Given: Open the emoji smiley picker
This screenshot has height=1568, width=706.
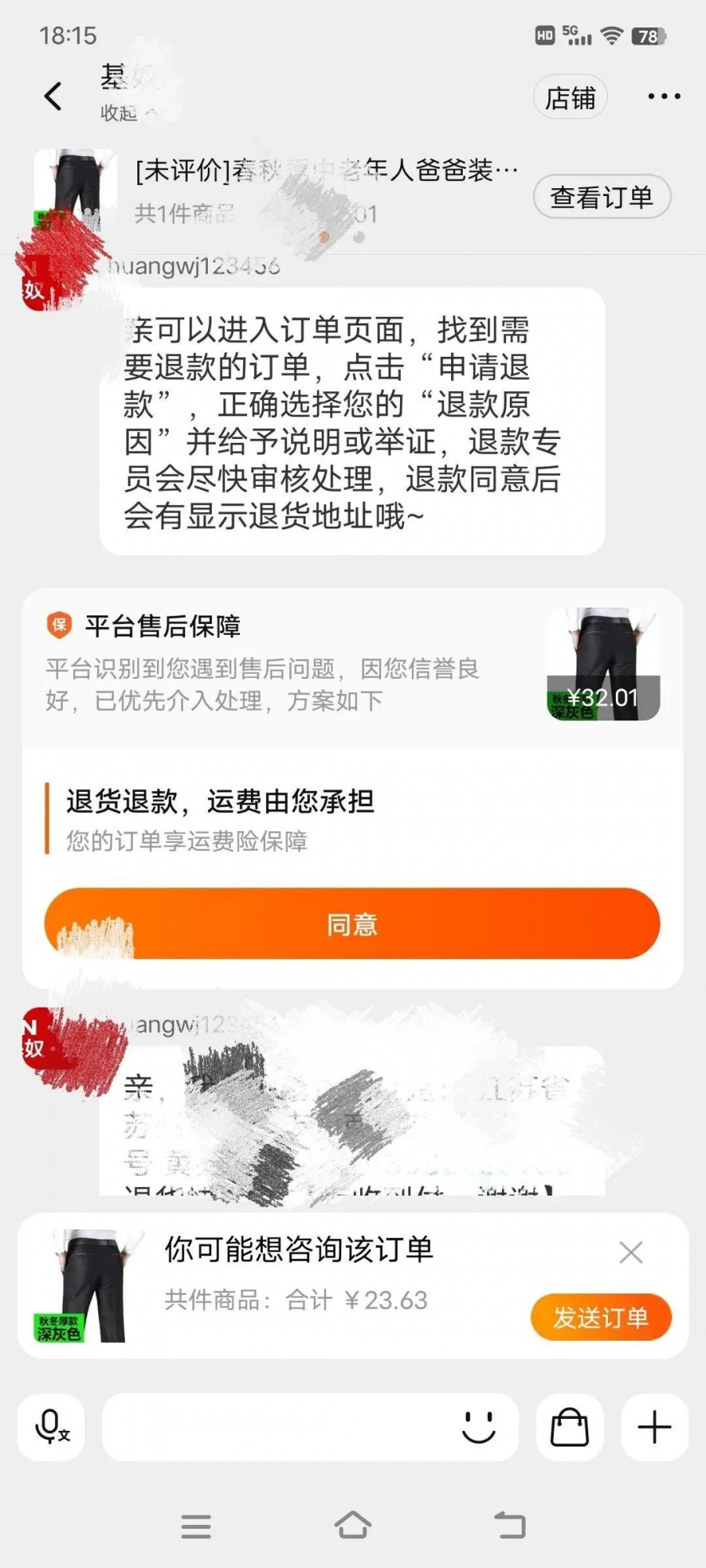Looking at the screenshot, I should tap(479, 1427).
